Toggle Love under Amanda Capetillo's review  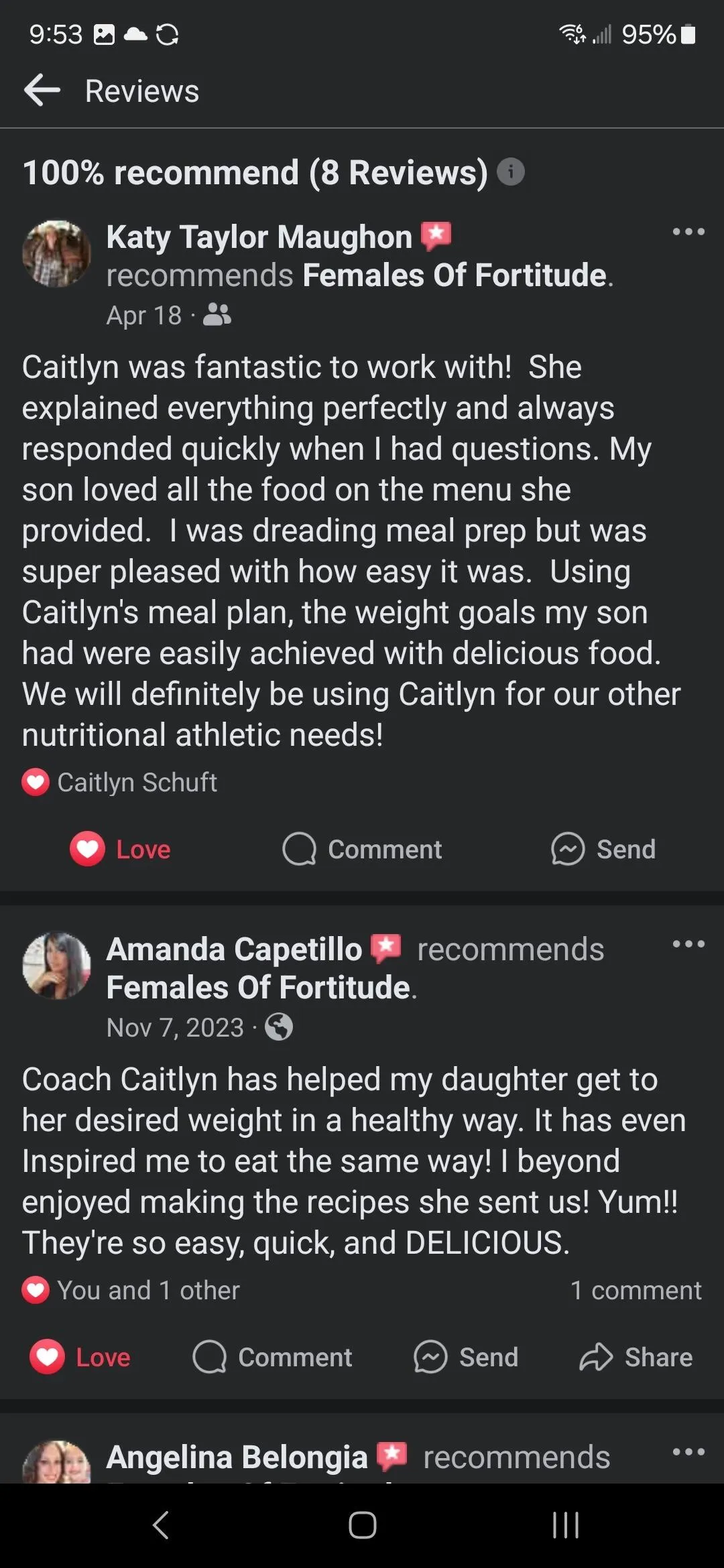coord(80,1357)
